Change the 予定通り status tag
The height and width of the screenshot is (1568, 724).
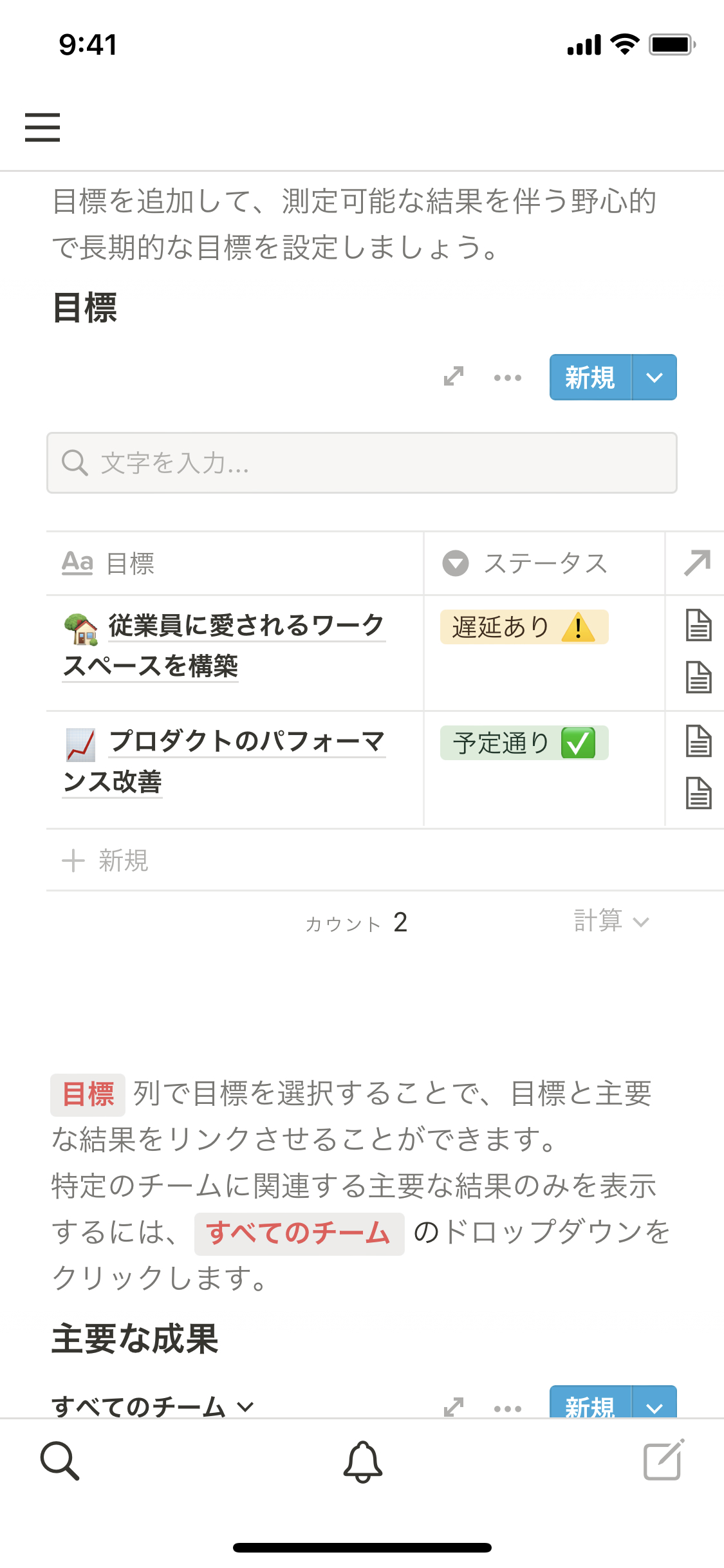click(524, 743)
